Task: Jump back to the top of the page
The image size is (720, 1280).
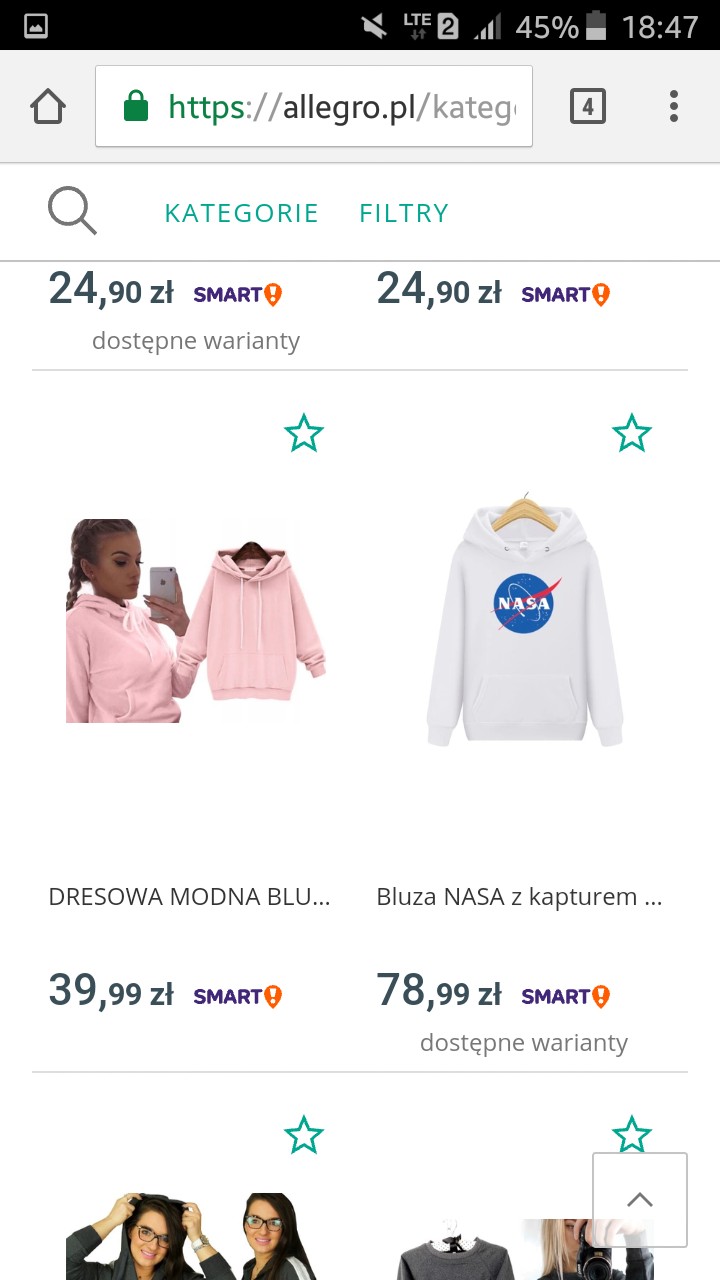Action: click(x=640, y=1199)
